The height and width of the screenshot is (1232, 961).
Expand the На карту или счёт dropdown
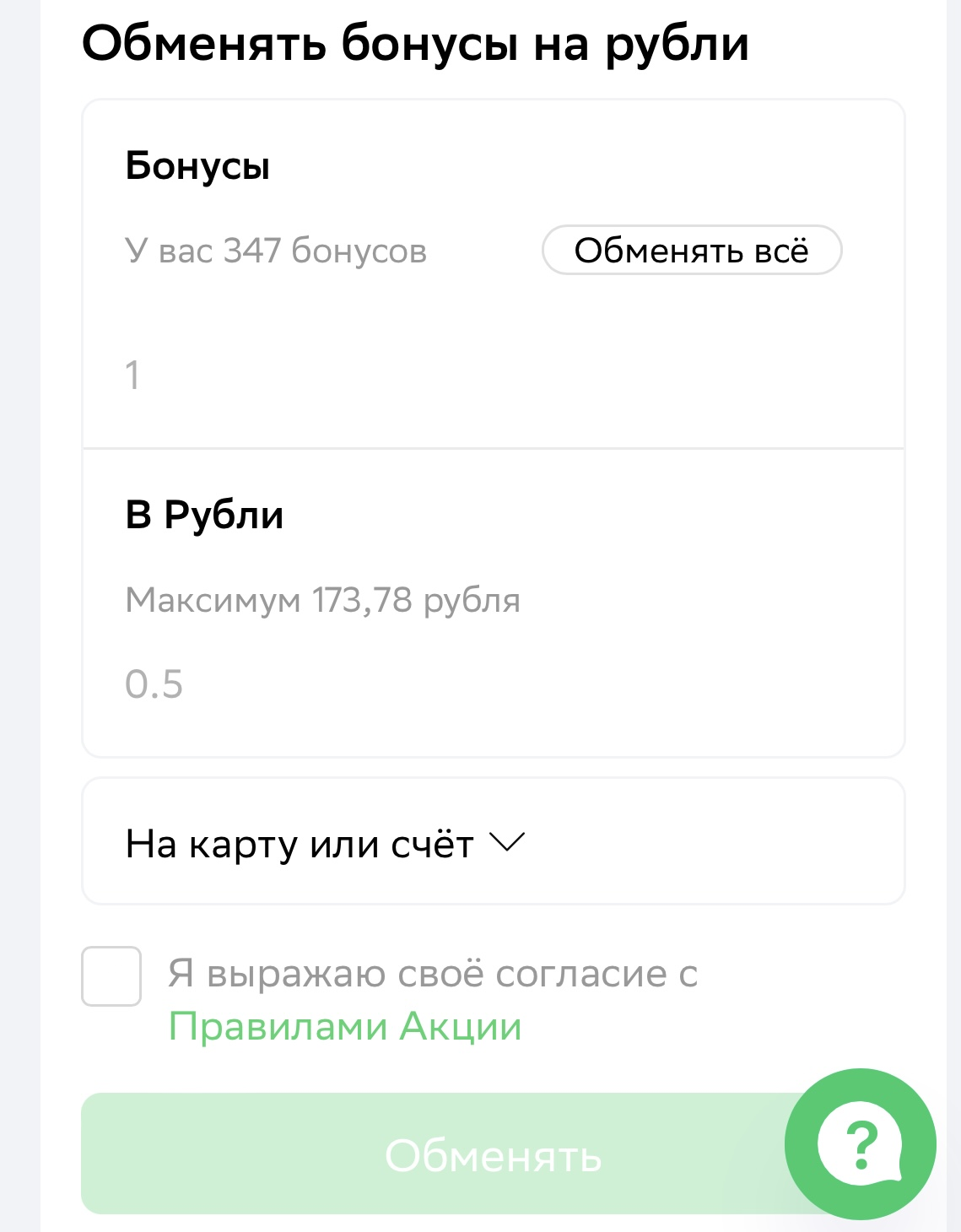pos(493,841)
